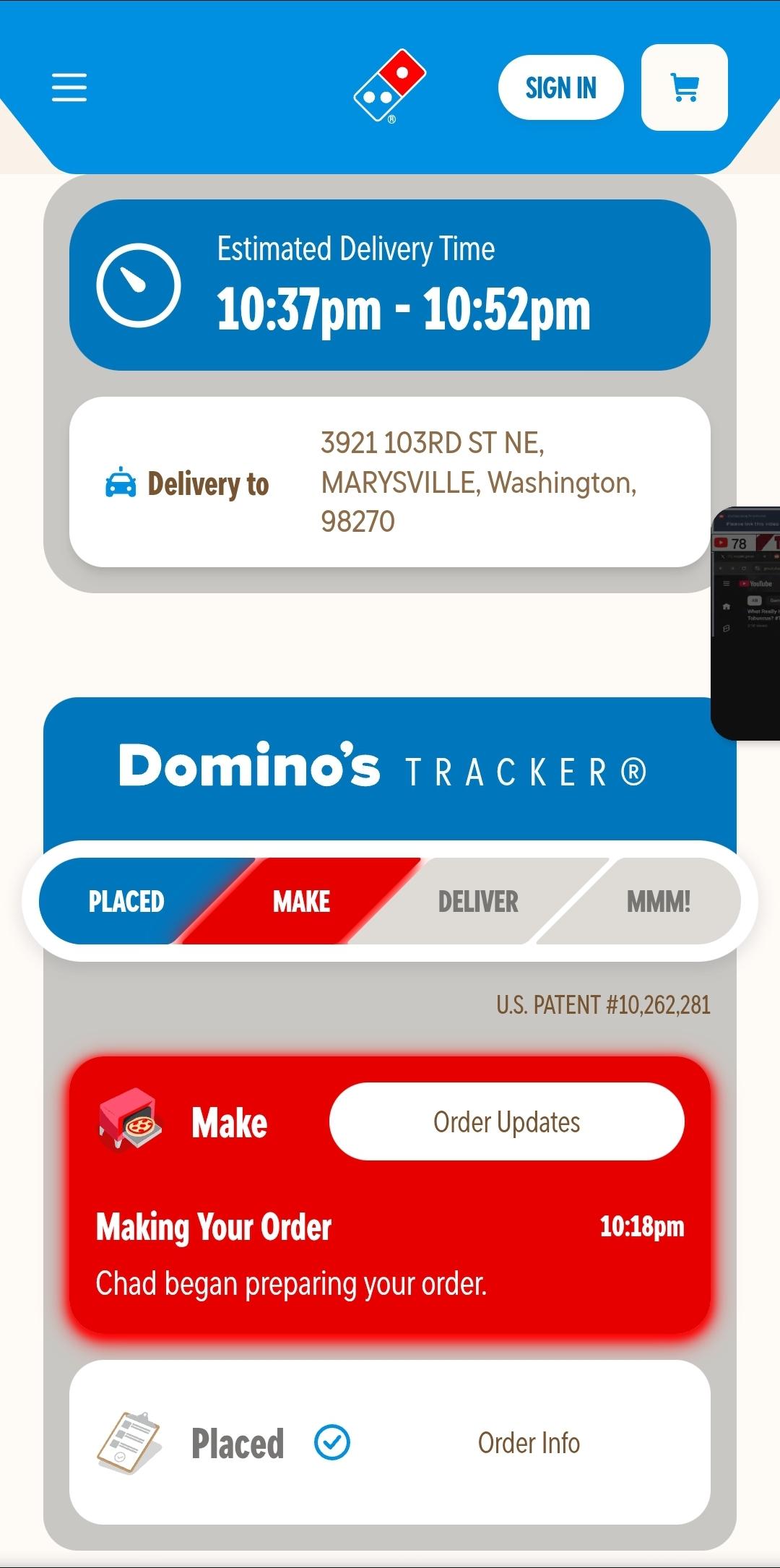Open the shopping cart
780x1568 pixels.
pos(684,87)
